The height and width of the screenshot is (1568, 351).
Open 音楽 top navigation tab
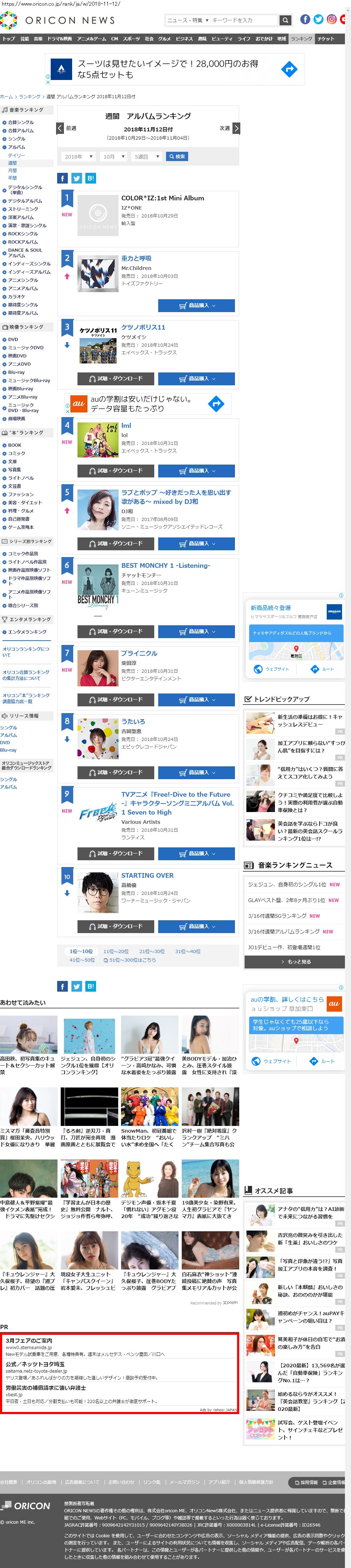point(38,39)
